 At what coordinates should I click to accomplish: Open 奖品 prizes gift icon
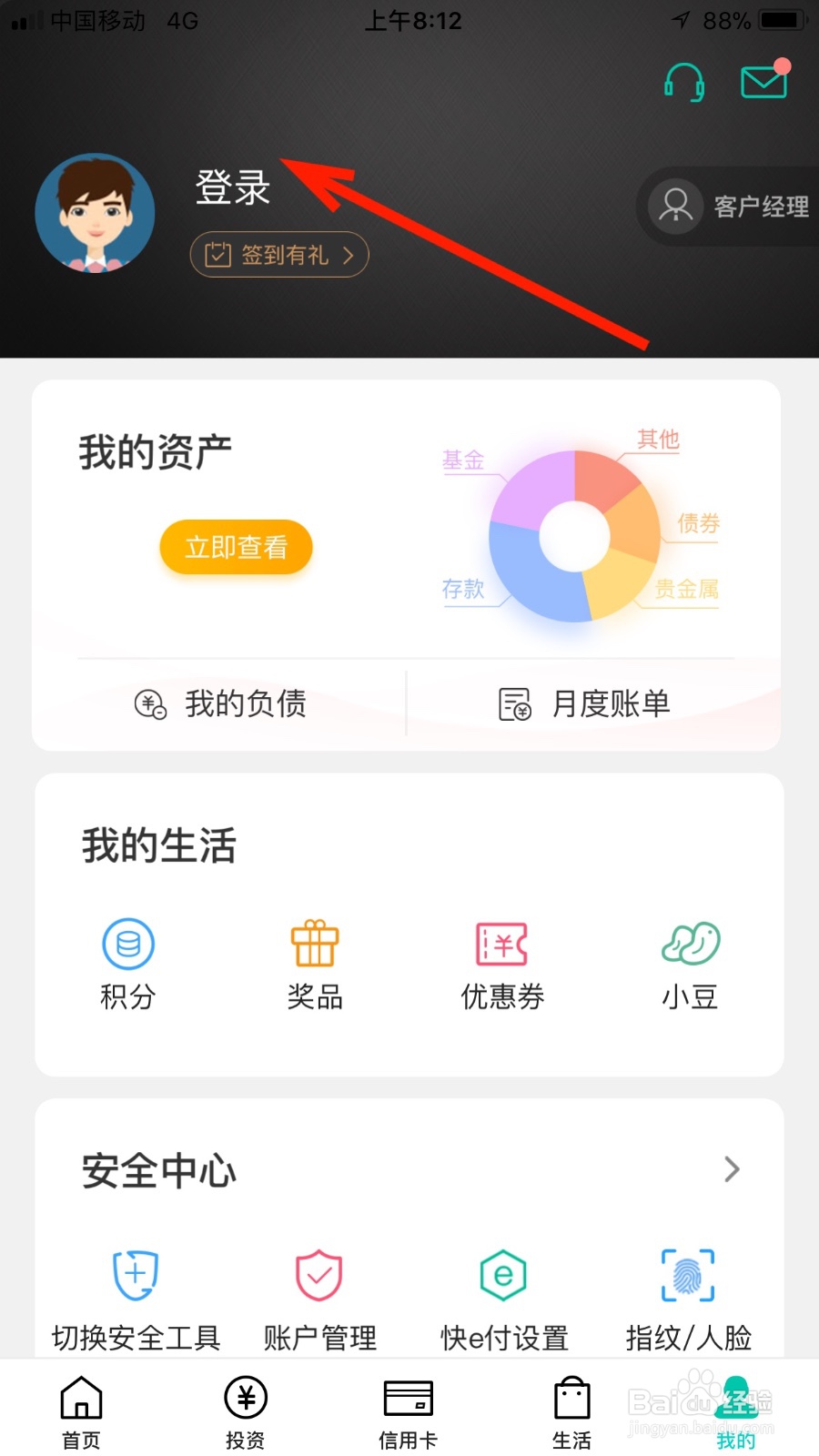click(x=314, y=965)
